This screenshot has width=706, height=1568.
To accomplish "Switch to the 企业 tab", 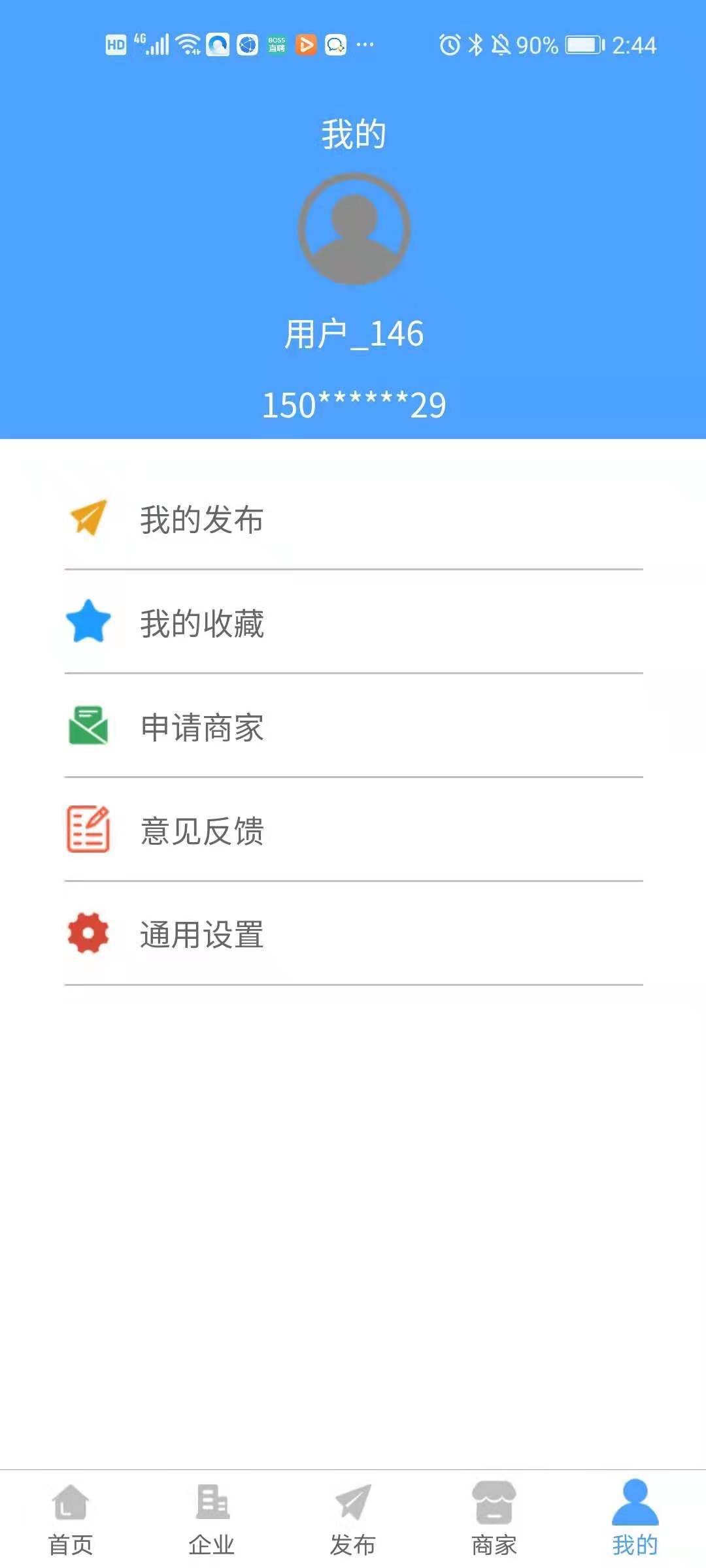I will tap(212, 1518).
